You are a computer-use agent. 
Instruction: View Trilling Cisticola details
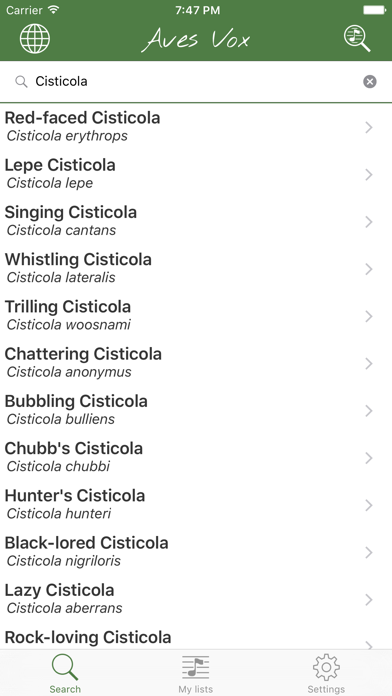pos(196,316)
